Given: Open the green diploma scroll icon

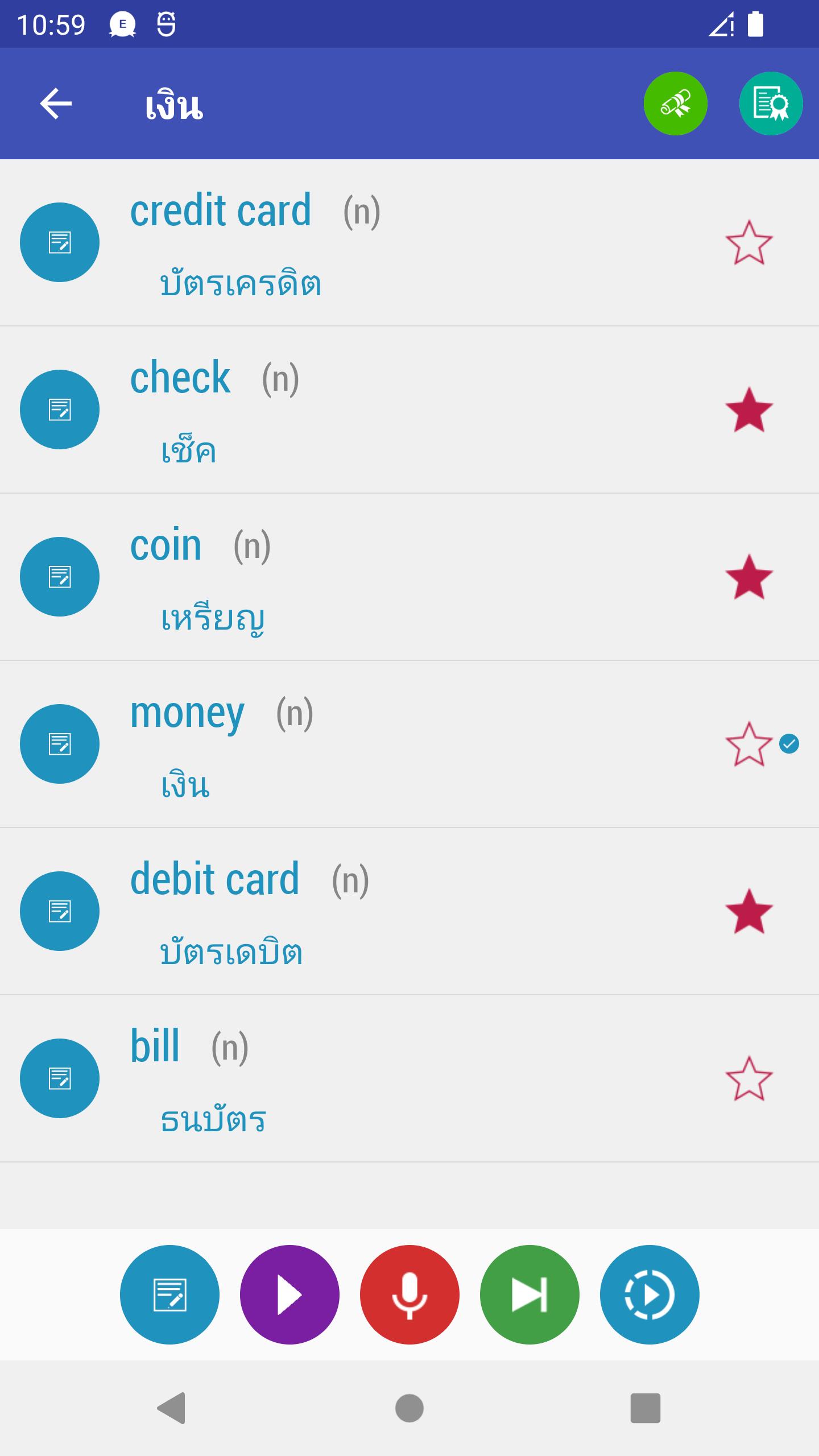Looking at the screenshot, I should tap(676, 104).
